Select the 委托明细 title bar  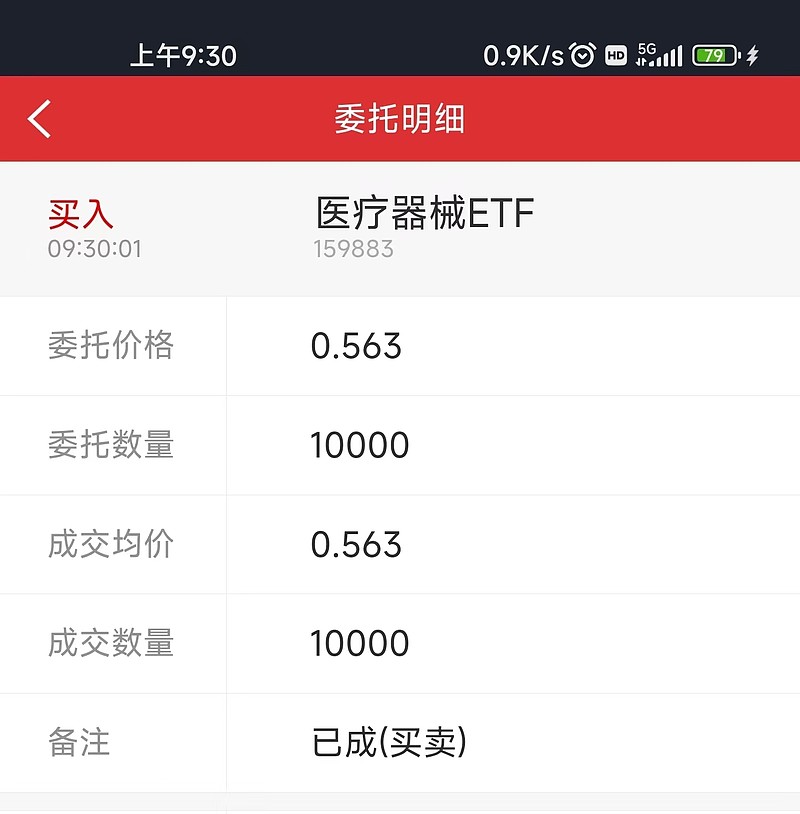[400, 118]
